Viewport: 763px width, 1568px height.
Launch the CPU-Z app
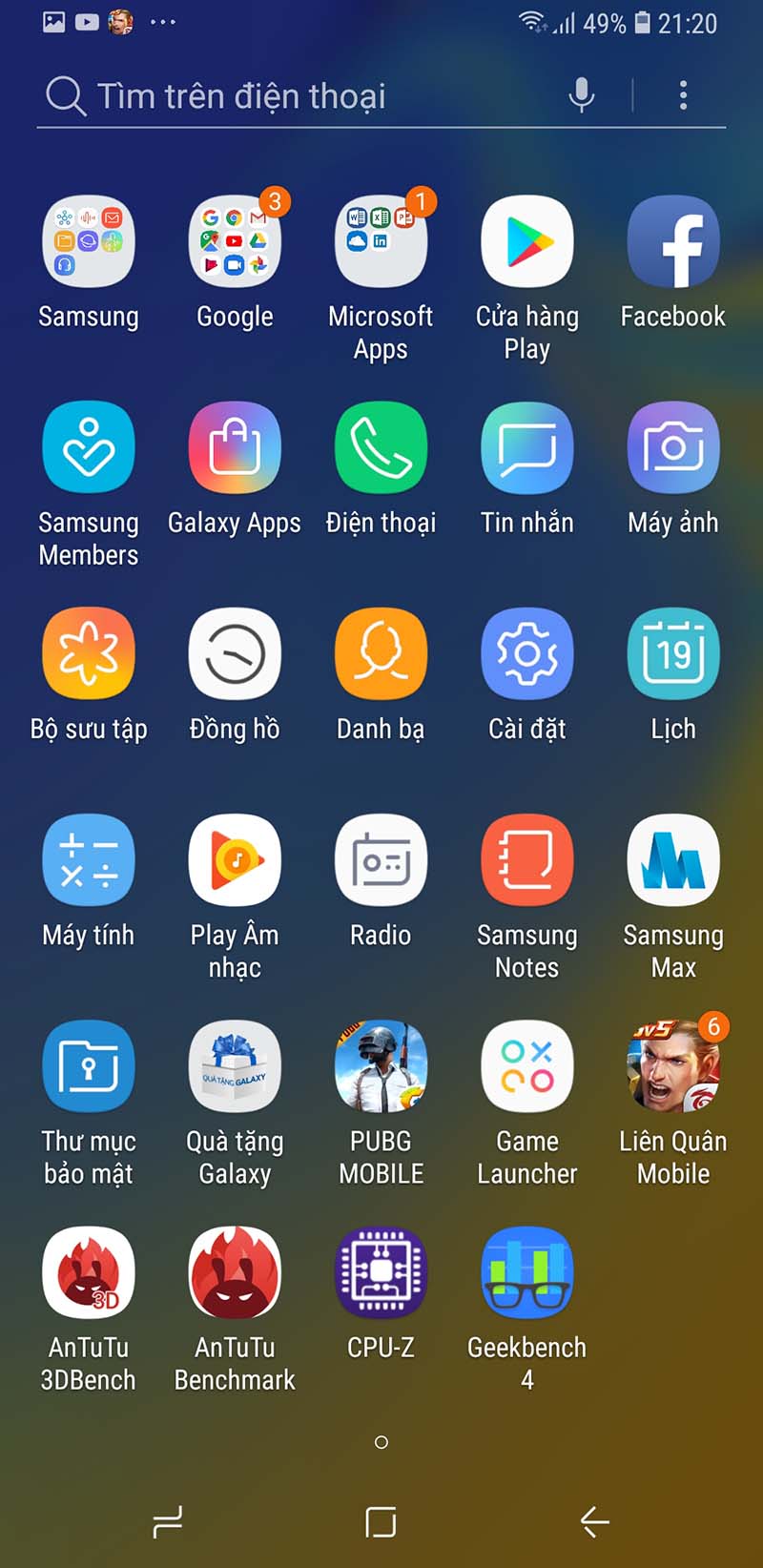pos(381,1272)
